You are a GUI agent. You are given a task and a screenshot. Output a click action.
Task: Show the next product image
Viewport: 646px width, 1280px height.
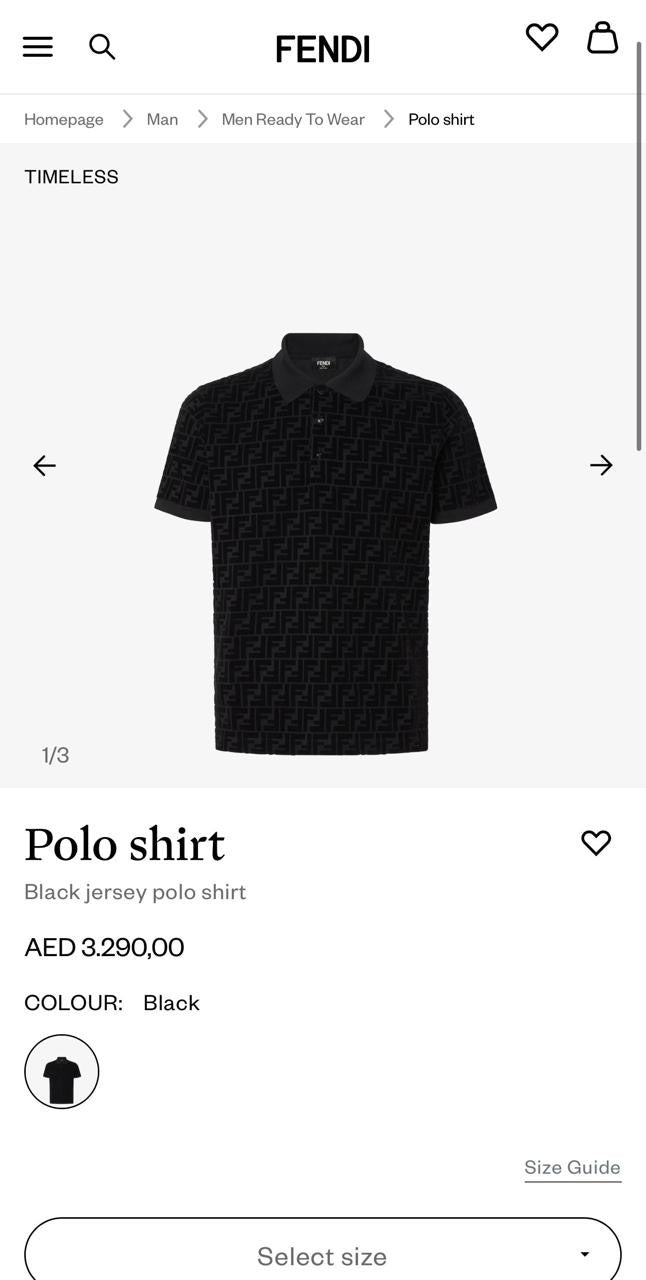[x=601, y=465]
